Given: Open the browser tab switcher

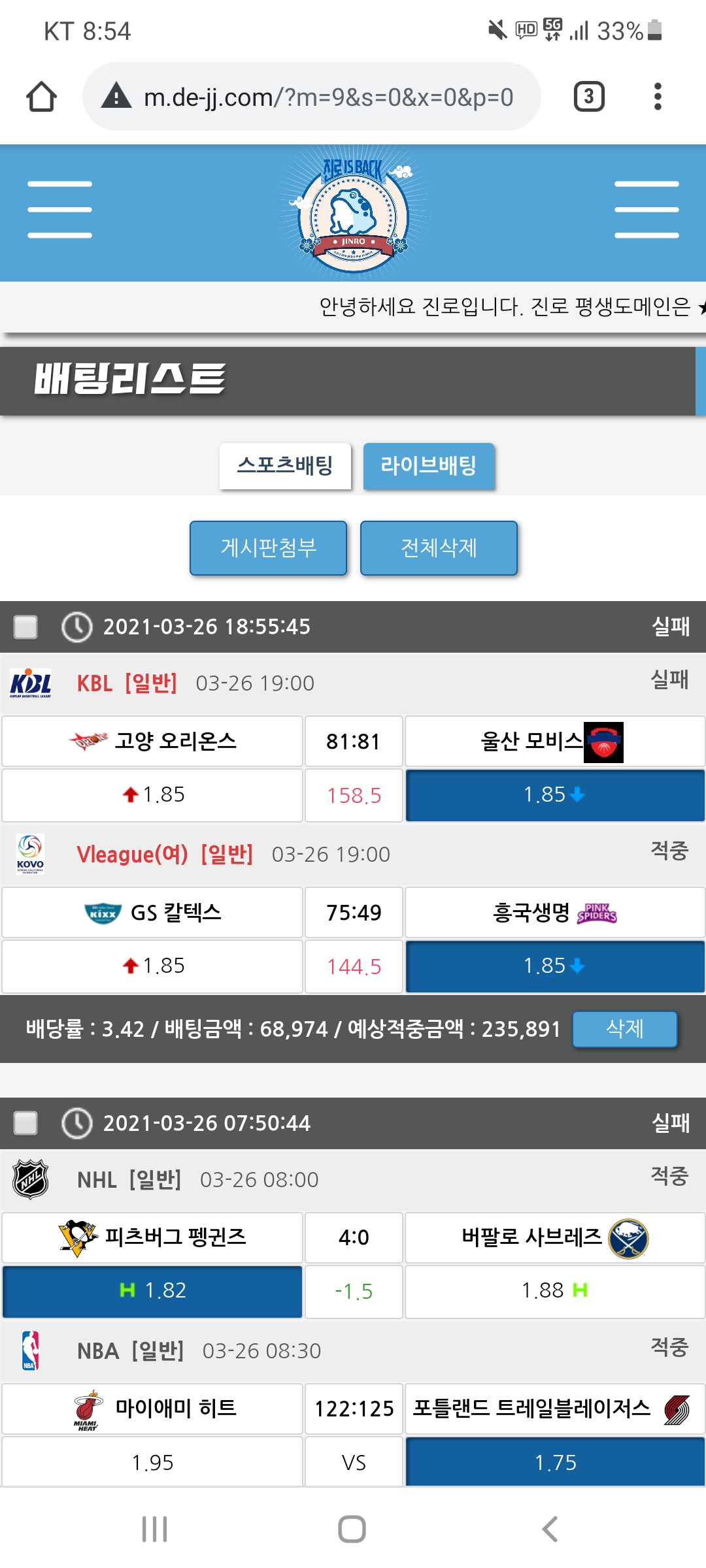Looking at the screenshot, I should point(588,97).
